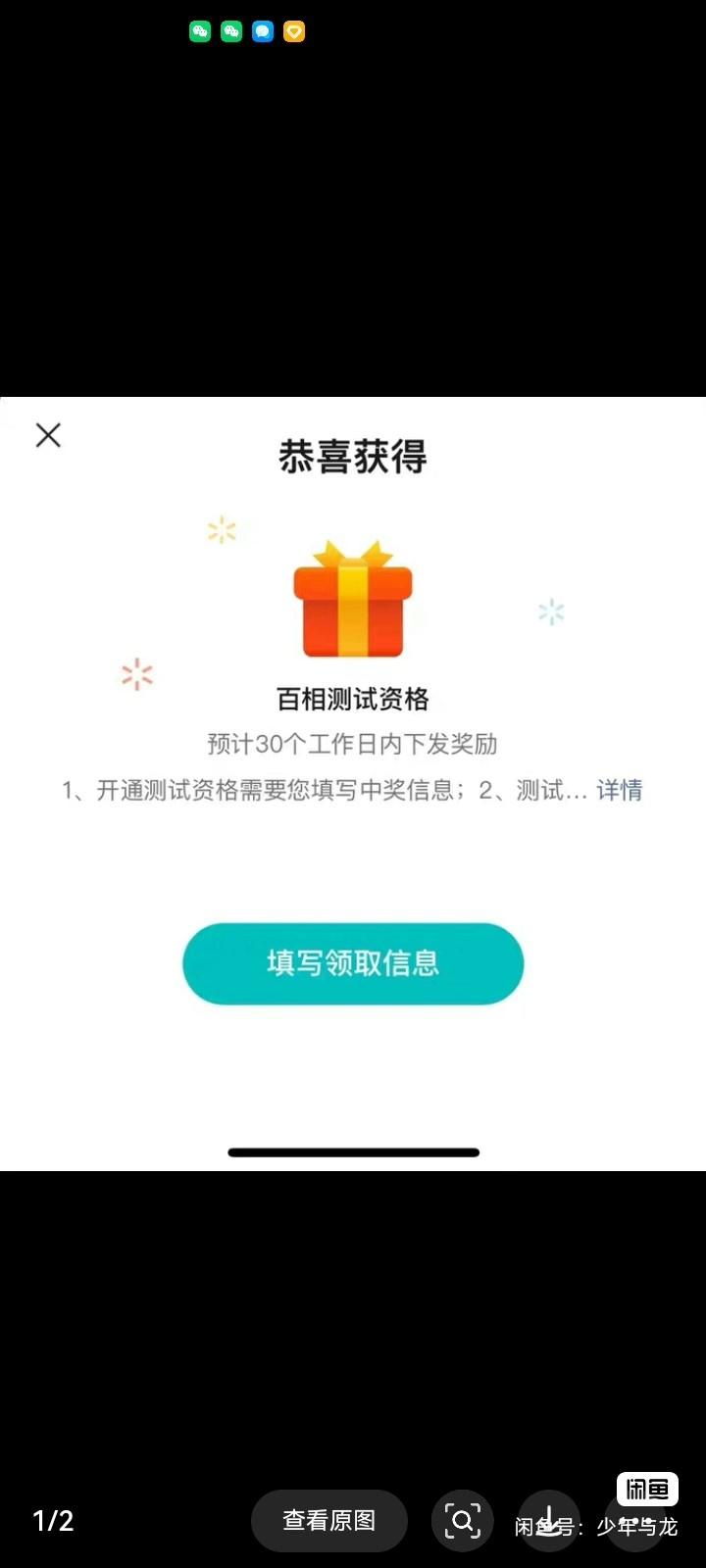Tap the 百相测试资格 prize name
706x1568 pixels.
point(353,699)
